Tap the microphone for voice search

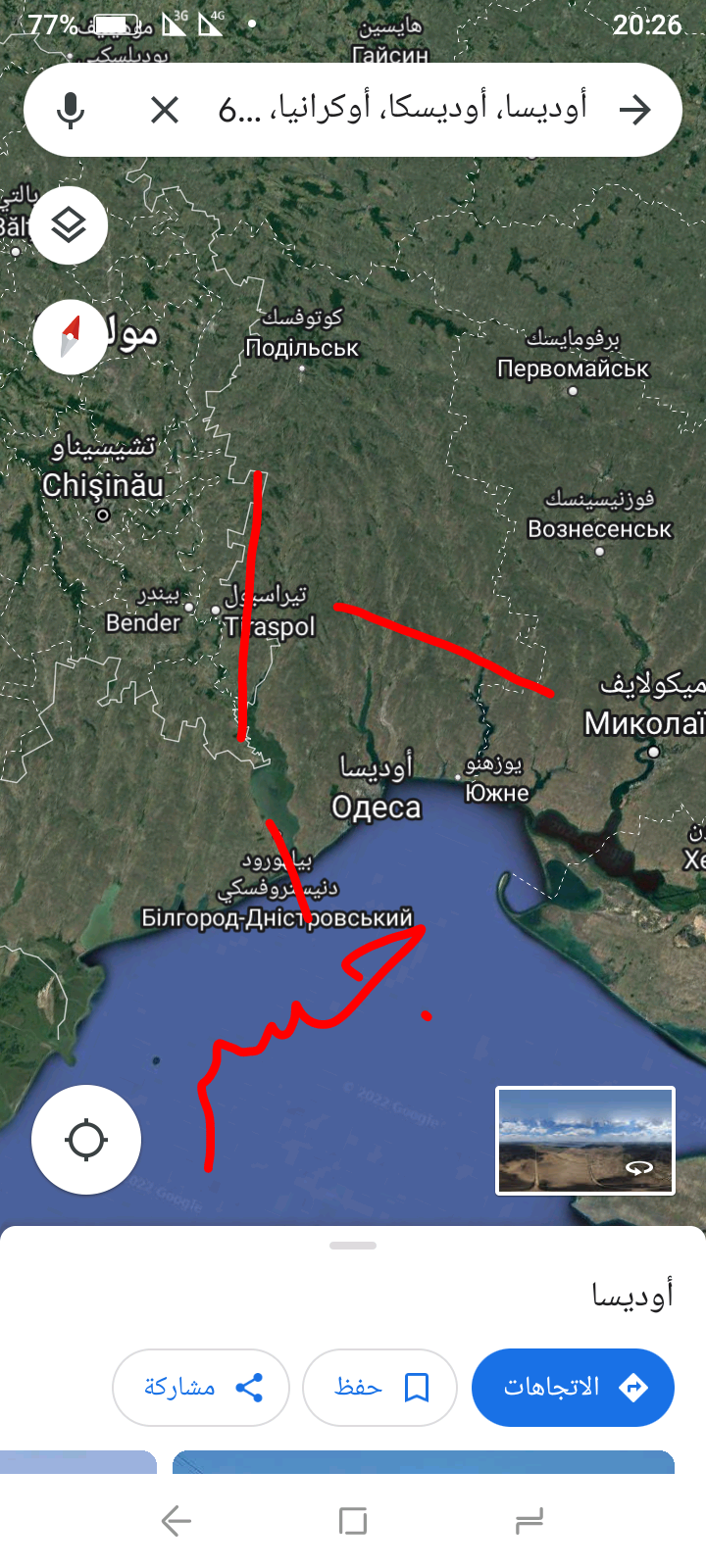pyautogui.click(x=70, y=110)
